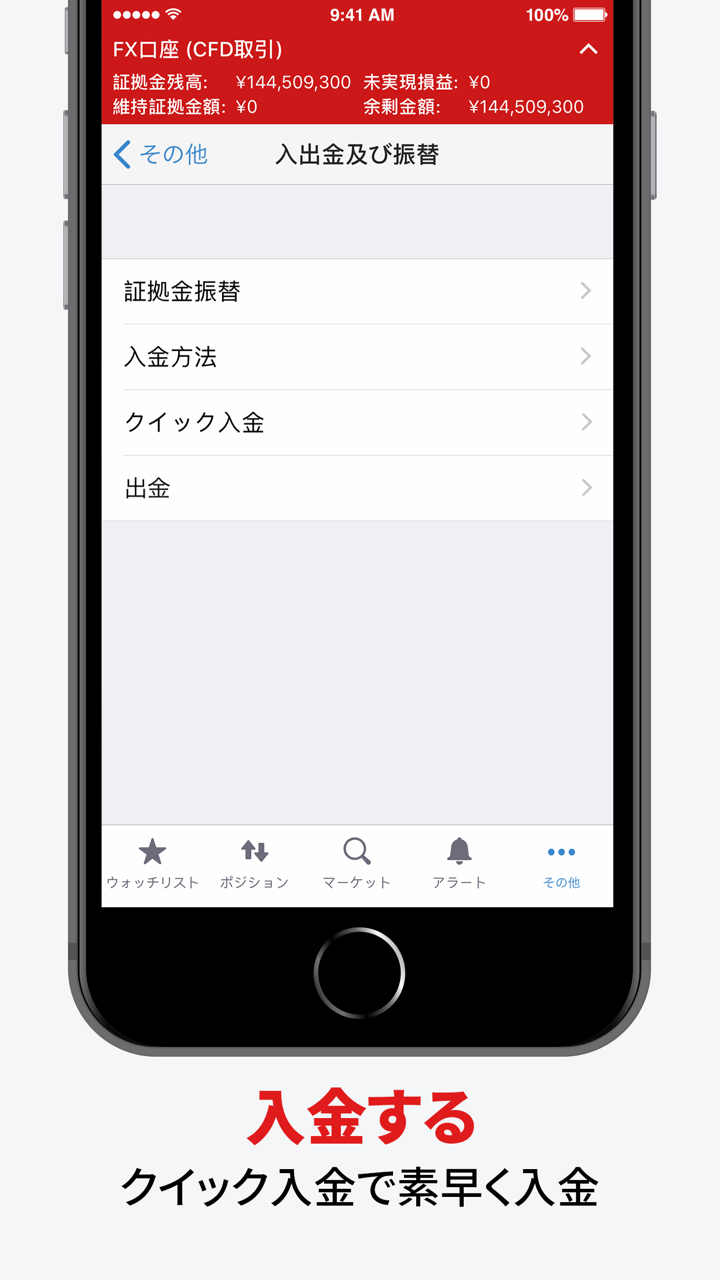This screenshot has height=1280, width=720.
Task: Tap the その他 ellipsis icon
Action: [x=561, y=851]
